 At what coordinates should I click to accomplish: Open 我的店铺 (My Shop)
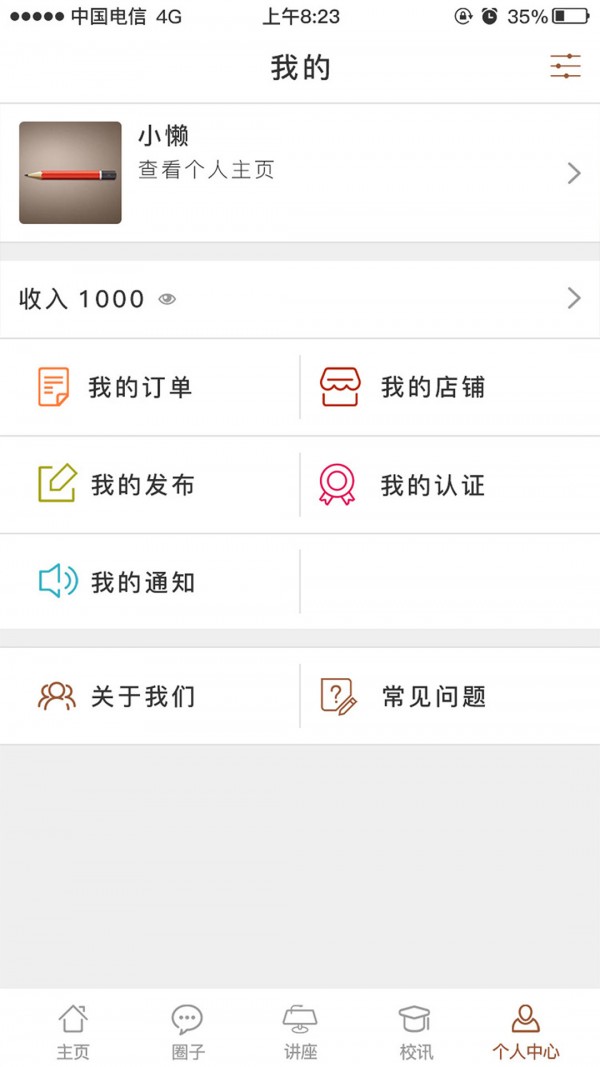click(x=432, y=387)
